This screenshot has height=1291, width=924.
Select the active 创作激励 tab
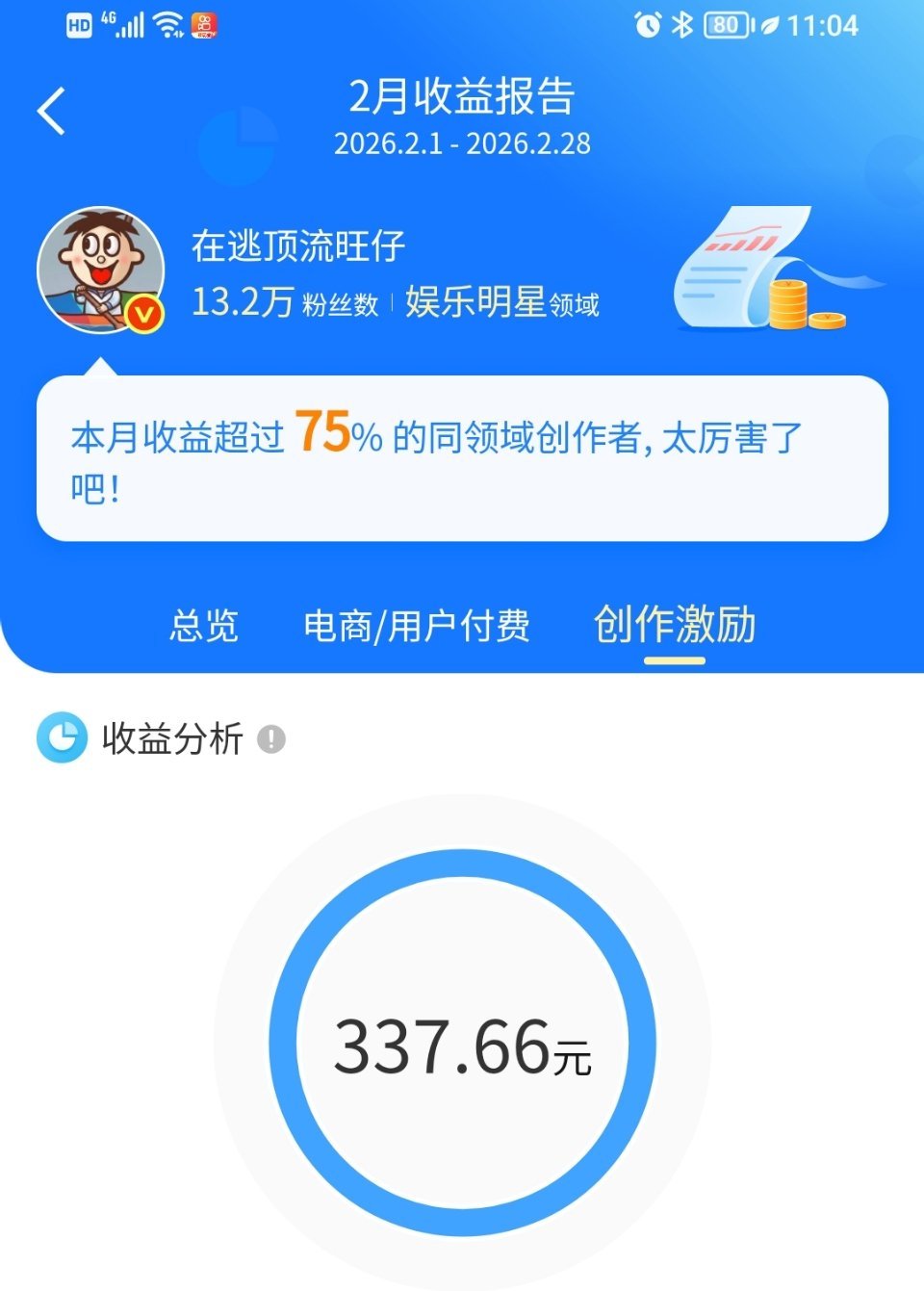point(674,626)
